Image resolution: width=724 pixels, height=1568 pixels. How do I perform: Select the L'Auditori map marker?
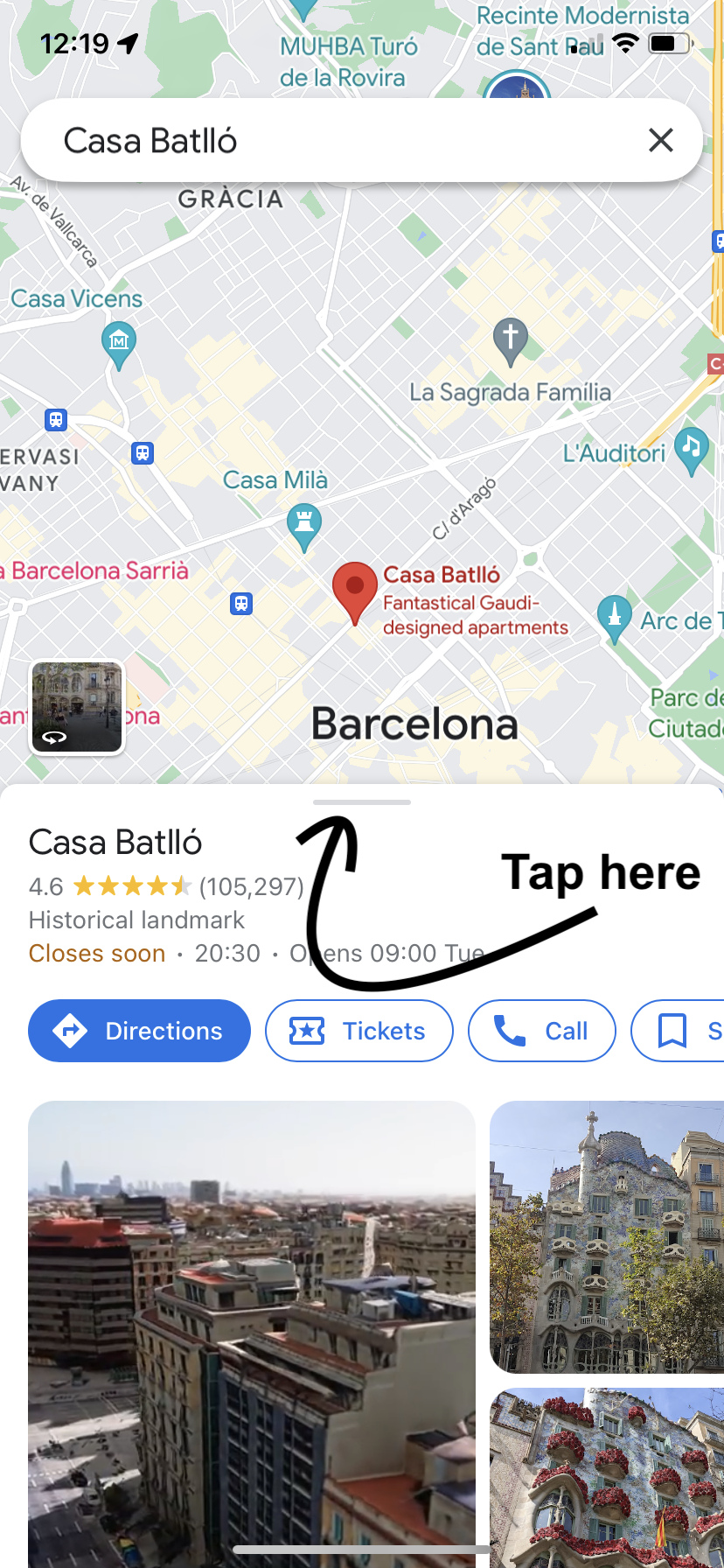(x=692, y=449)
